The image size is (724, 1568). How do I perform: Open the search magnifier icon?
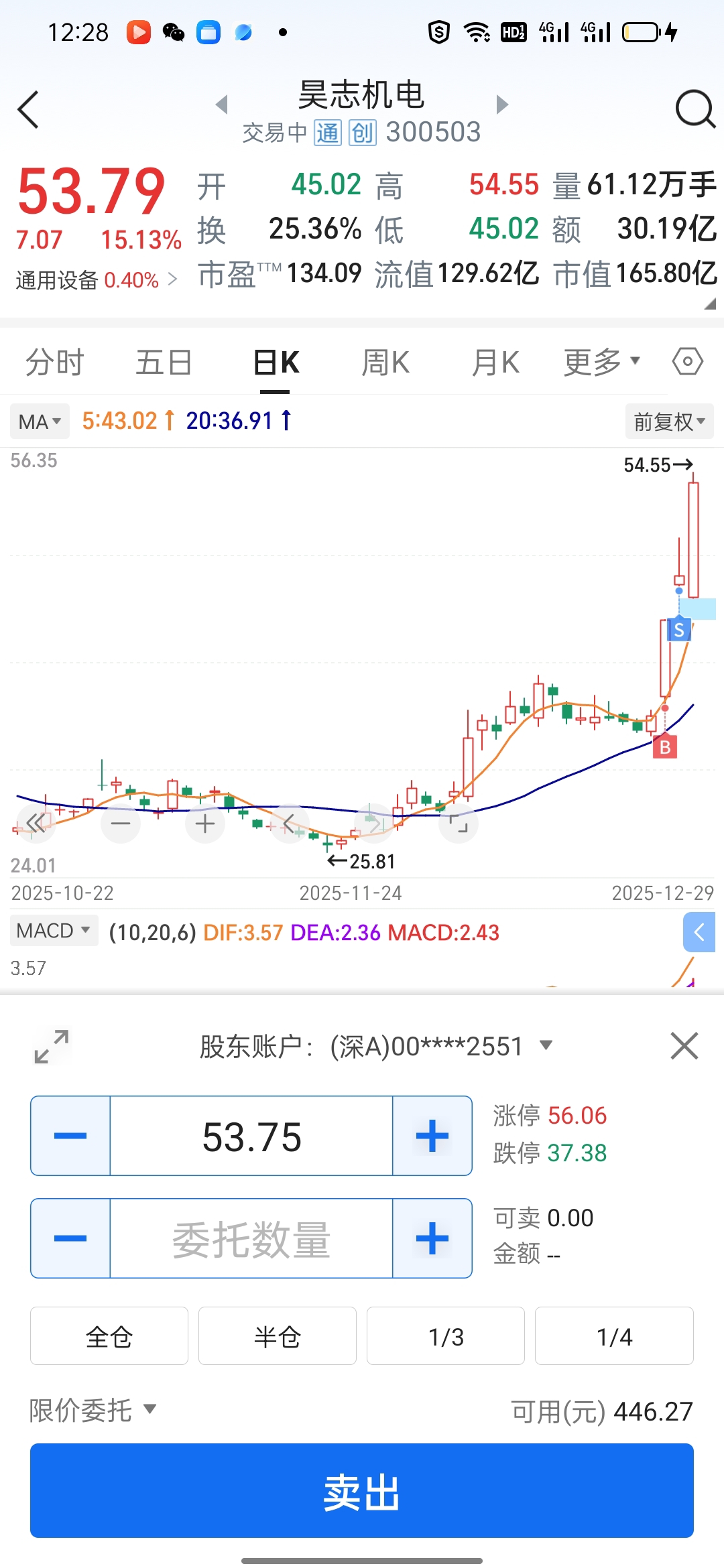pos(695,109)
